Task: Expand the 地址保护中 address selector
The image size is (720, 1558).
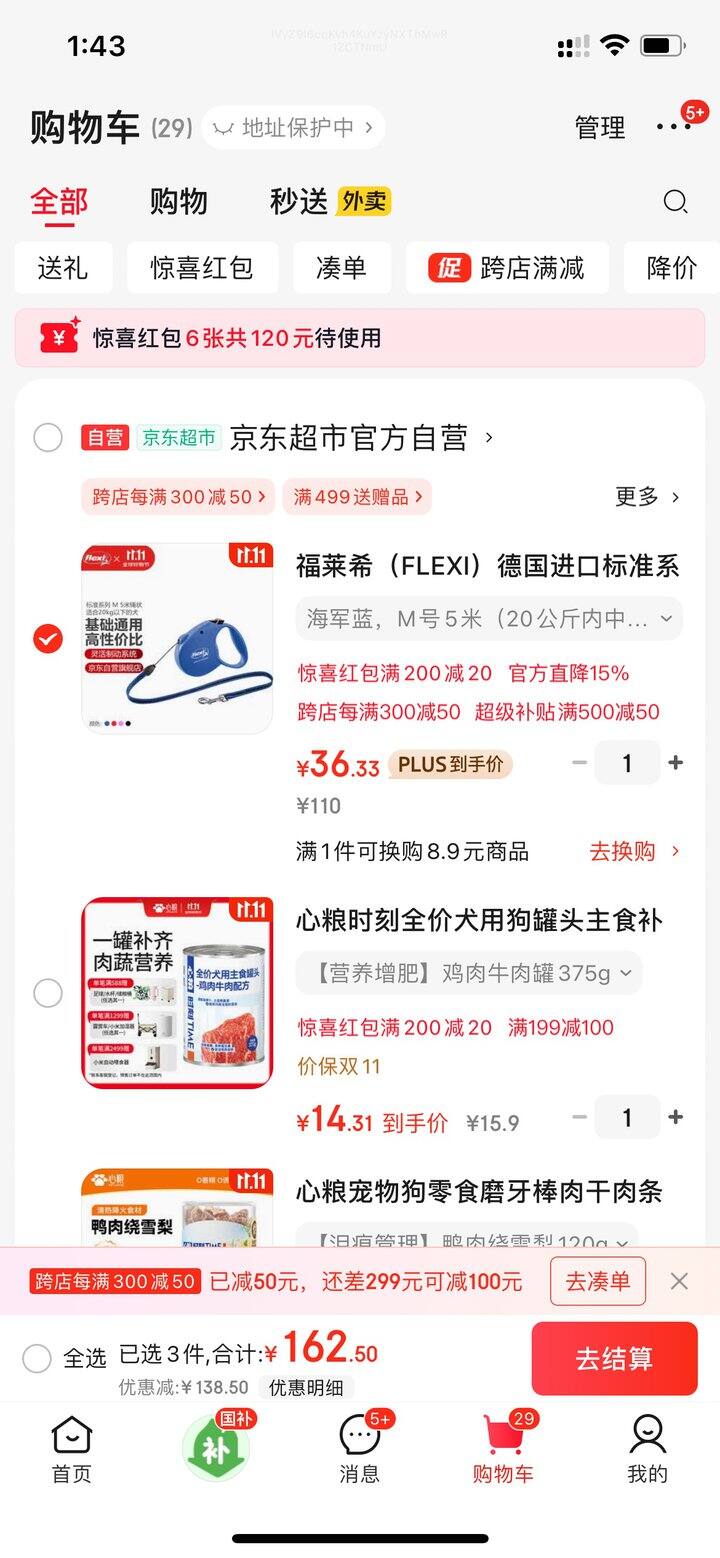Action: [x=293, y=127]
